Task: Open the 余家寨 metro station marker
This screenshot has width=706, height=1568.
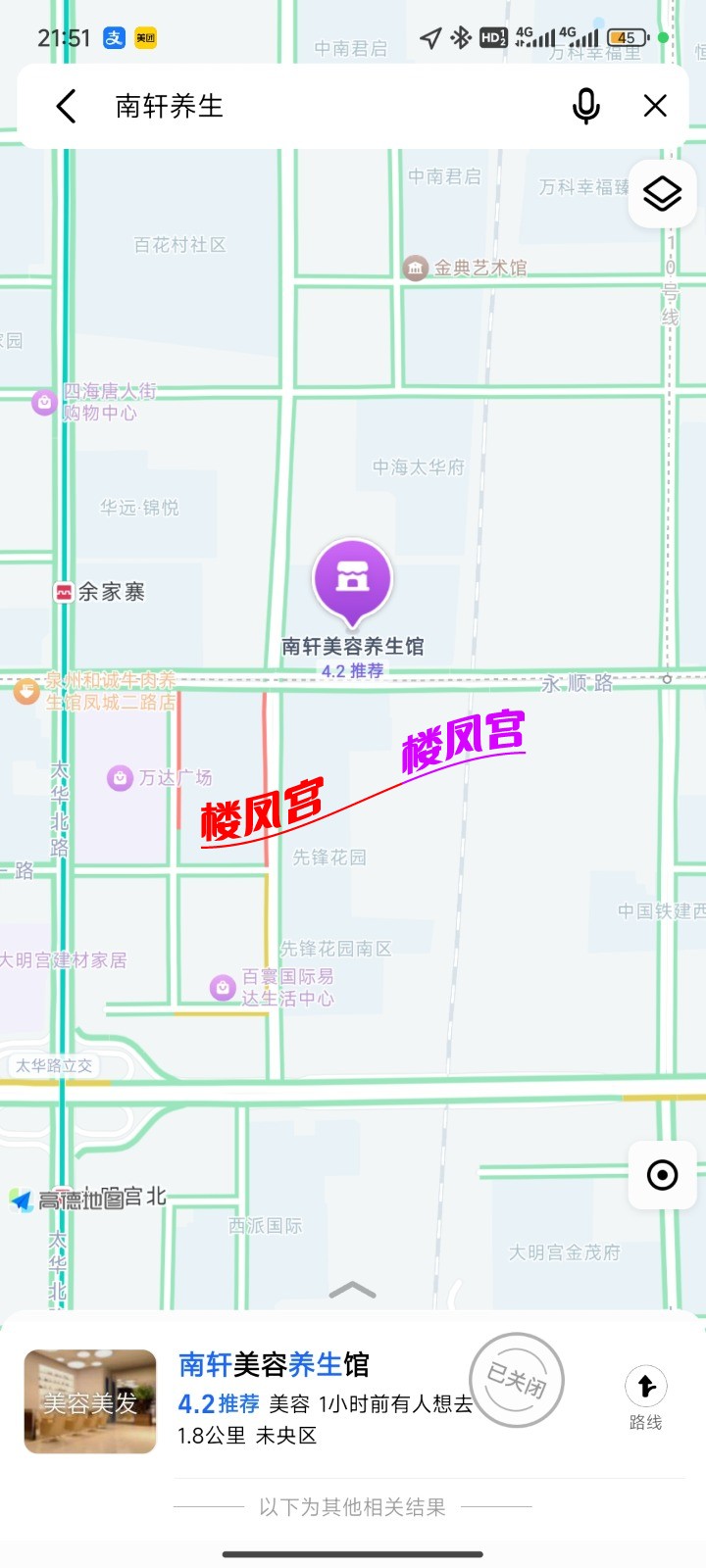Action: [x=65, y=592]
